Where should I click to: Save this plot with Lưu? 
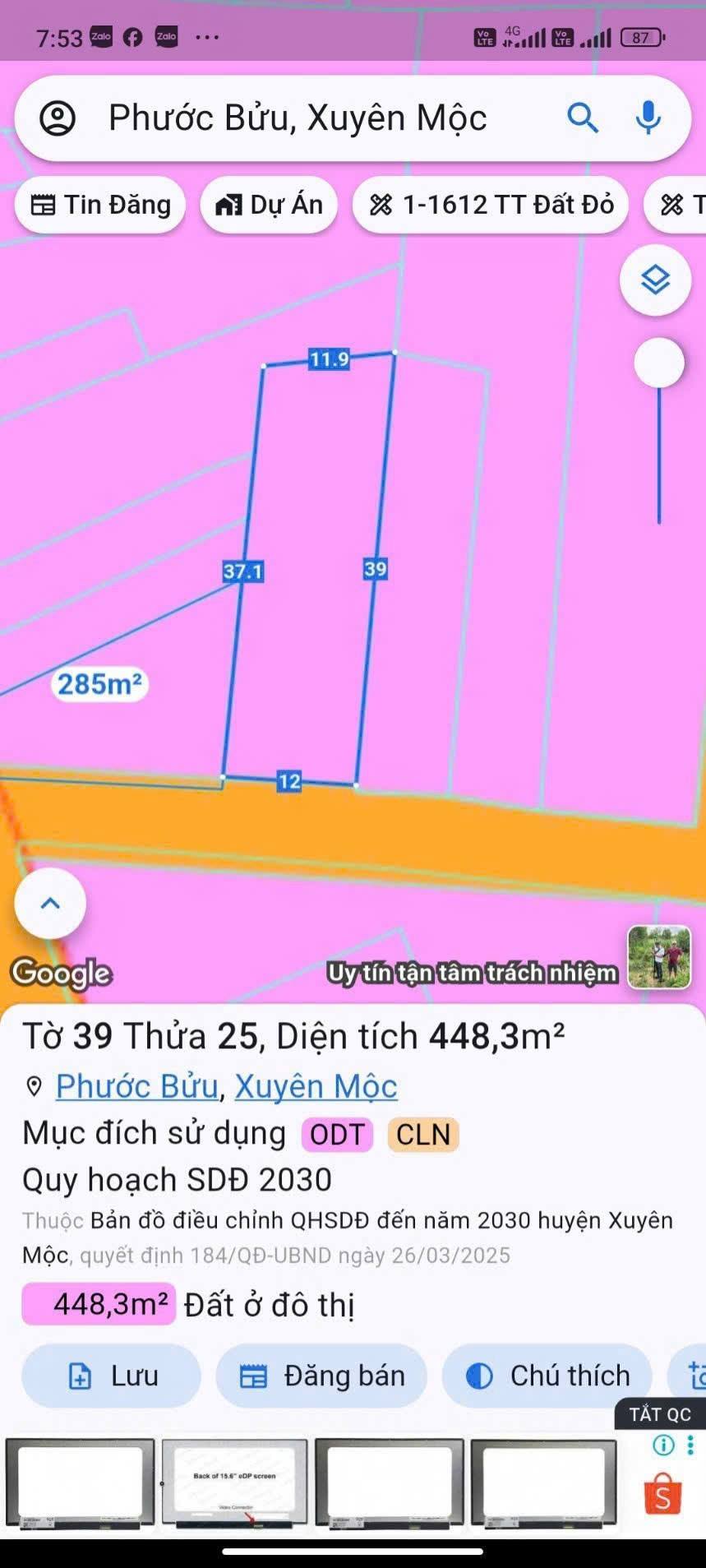click(112, 1376)
